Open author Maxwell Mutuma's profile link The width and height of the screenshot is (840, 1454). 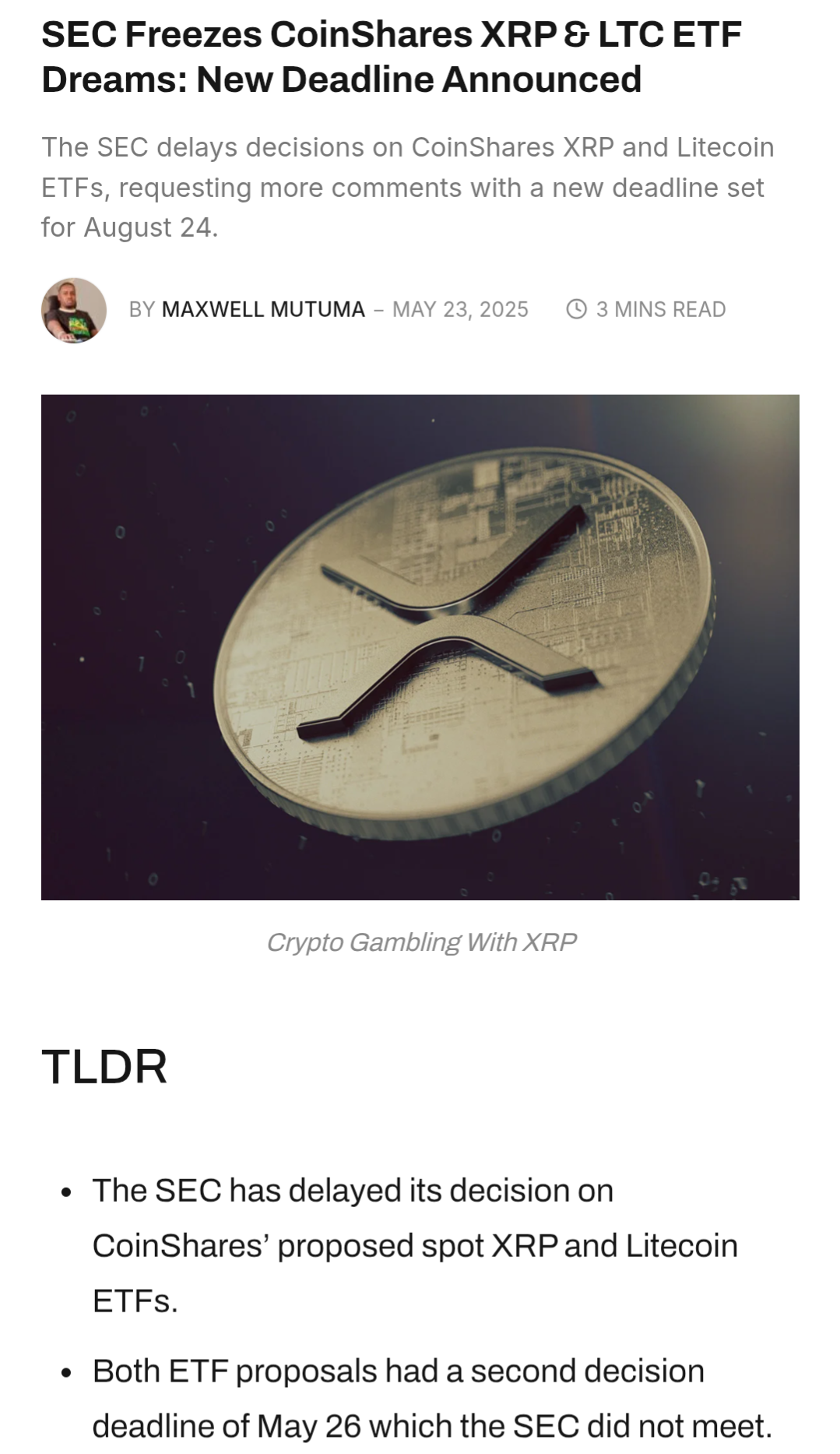pos(263,309)
